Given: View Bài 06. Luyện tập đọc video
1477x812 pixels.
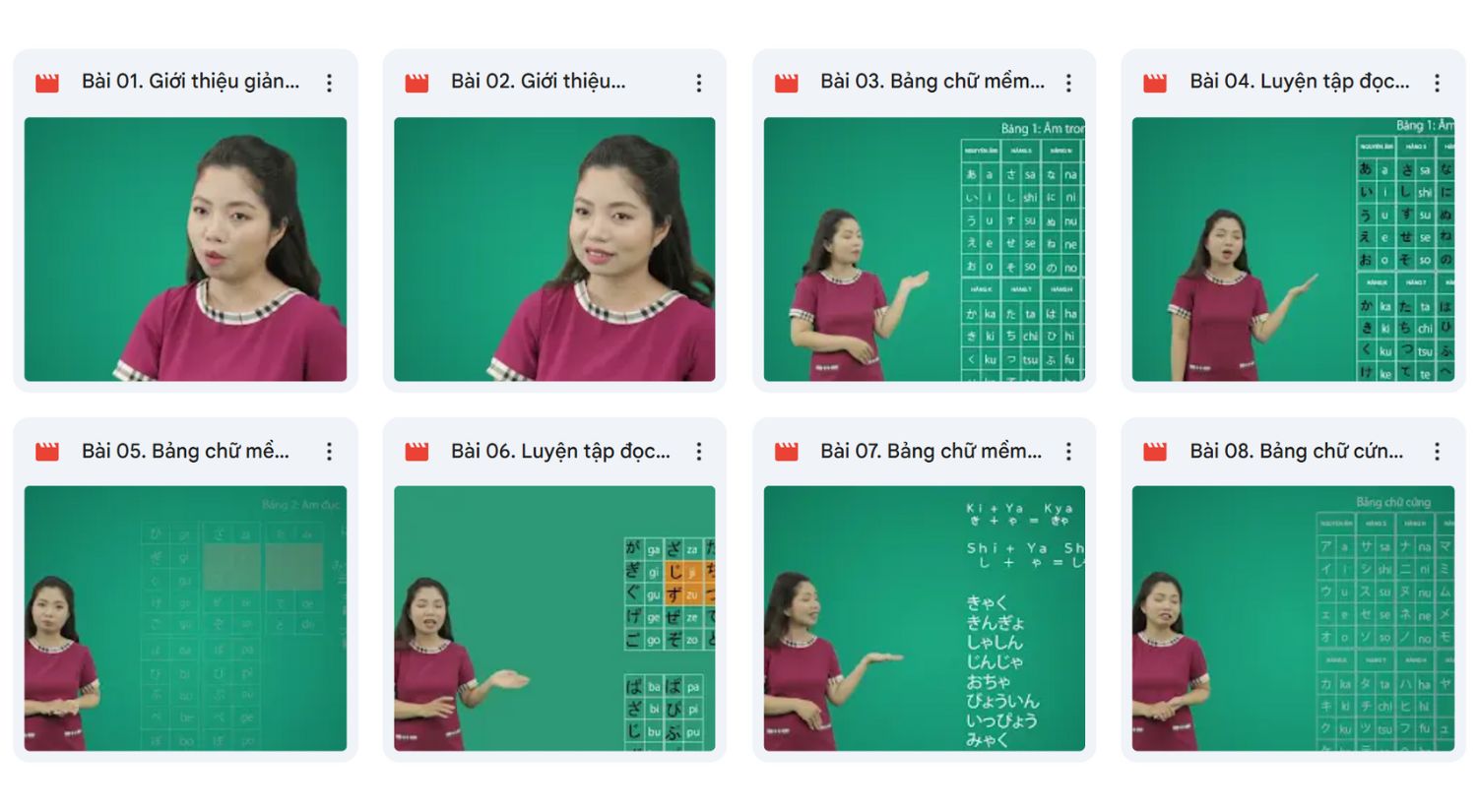Looking at the screenshot, I should (554, 618).
